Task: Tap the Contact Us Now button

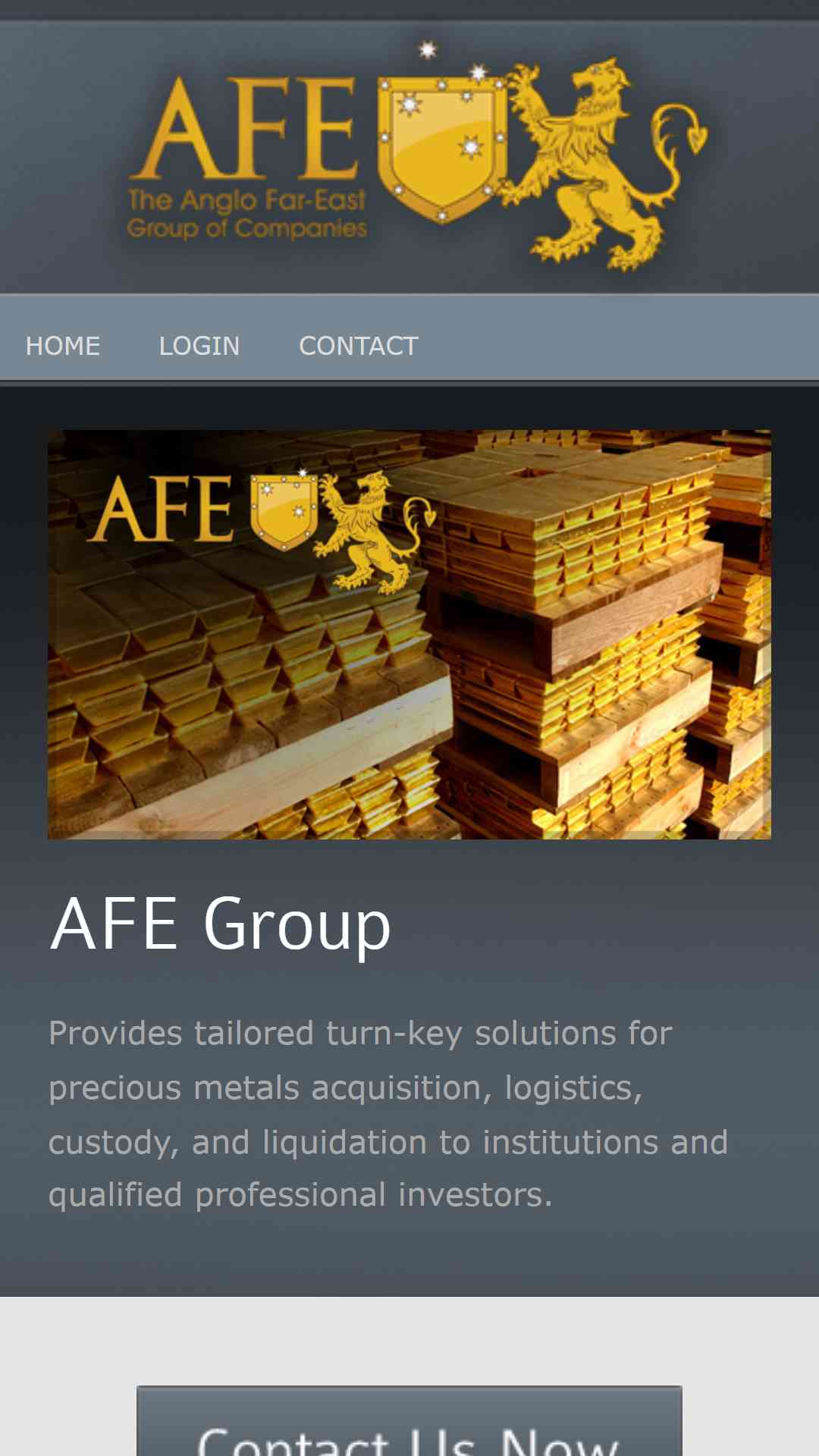Action: (409, 1421)
